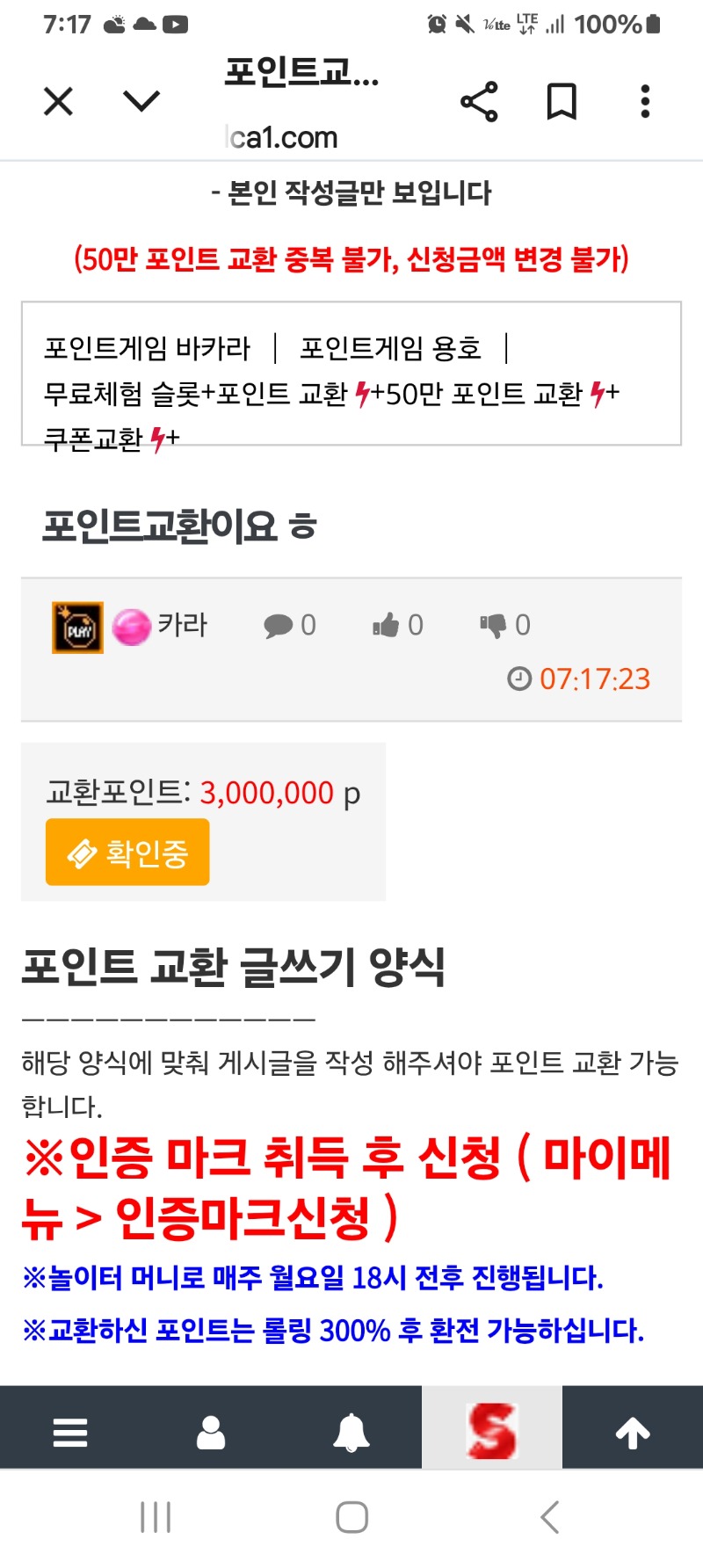Share this page
Image resolution: width=703 pixels, height=1568 pixels.
tap(479, 102)
